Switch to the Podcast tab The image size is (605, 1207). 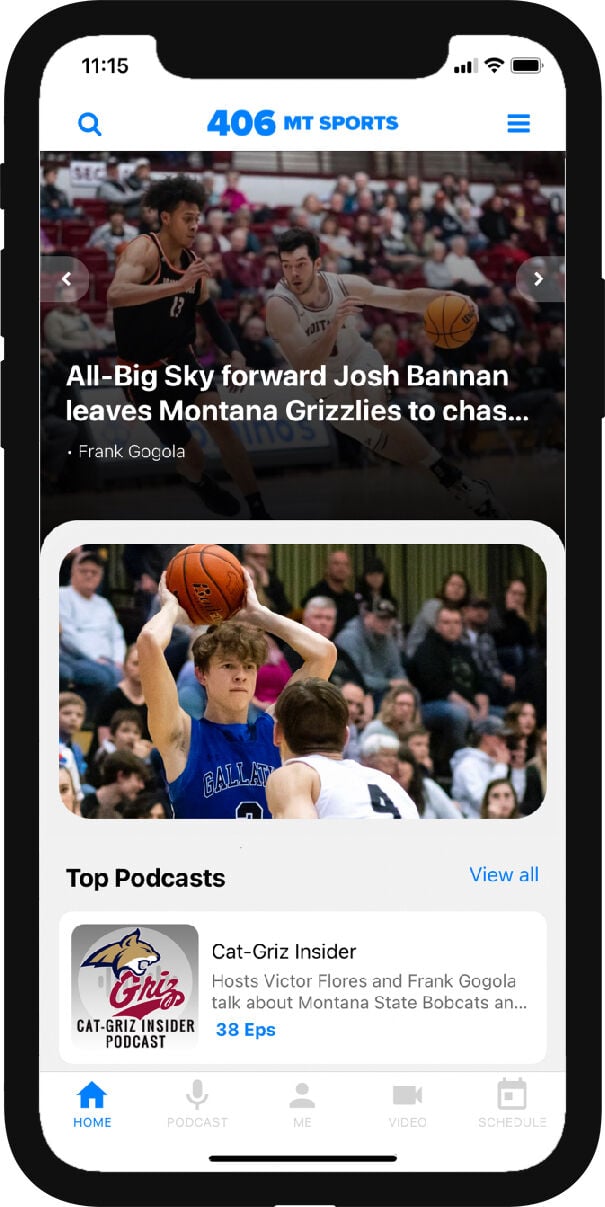[197, 1103]
